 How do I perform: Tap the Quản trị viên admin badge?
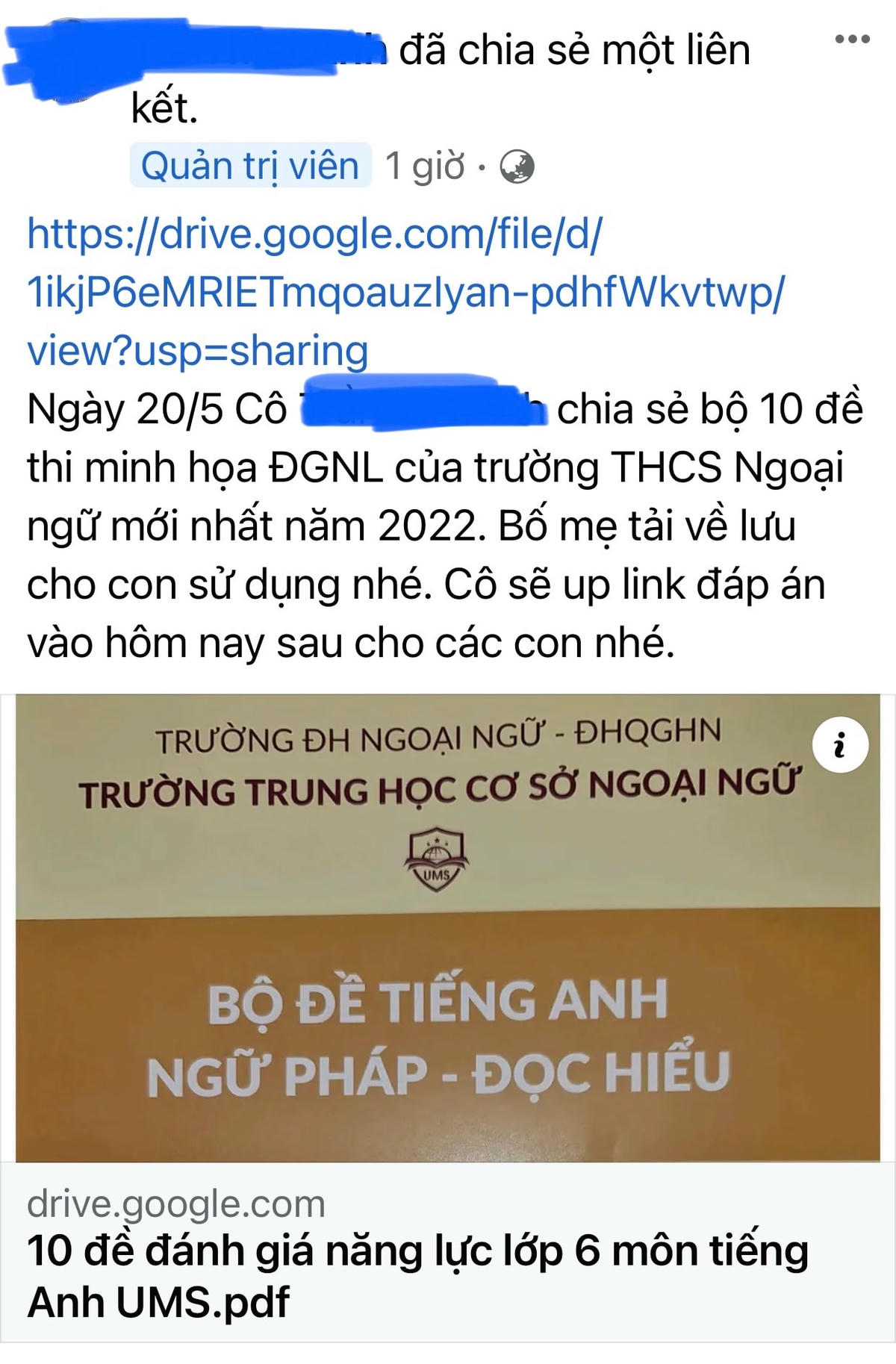pyautogui.click(x=250, y=165)
